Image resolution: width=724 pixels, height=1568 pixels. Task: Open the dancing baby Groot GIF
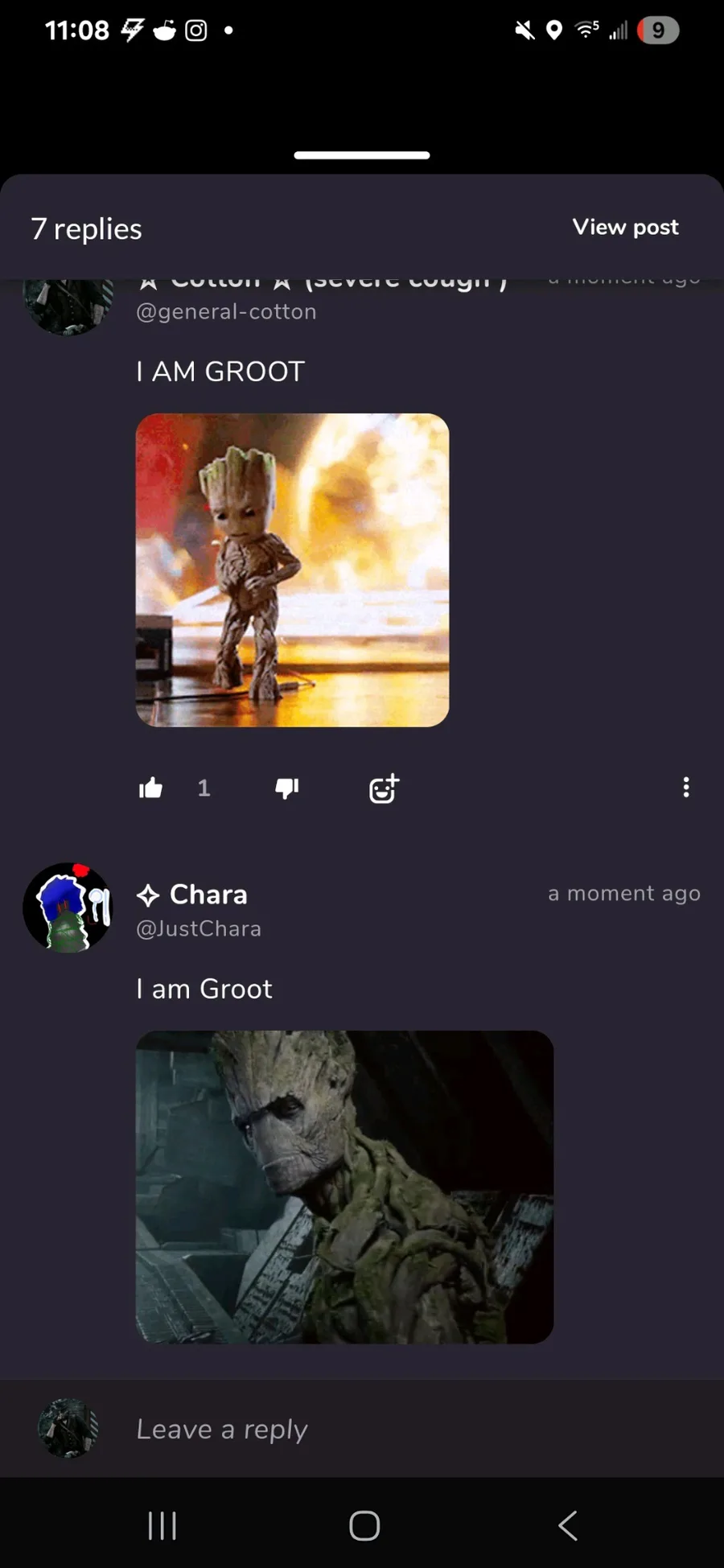point(293,570)
